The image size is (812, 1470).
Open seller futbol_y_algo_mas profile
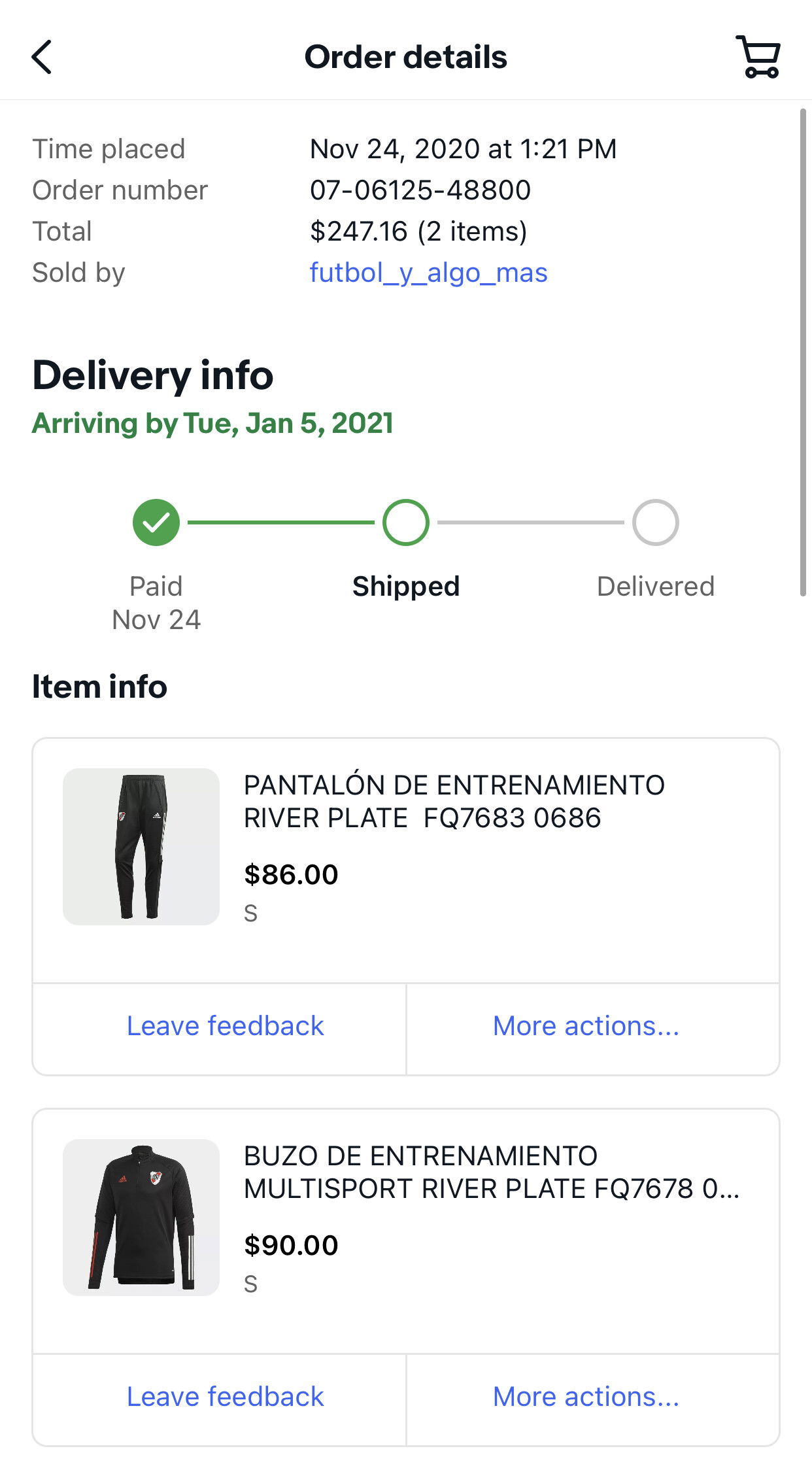tap(428, 272)
